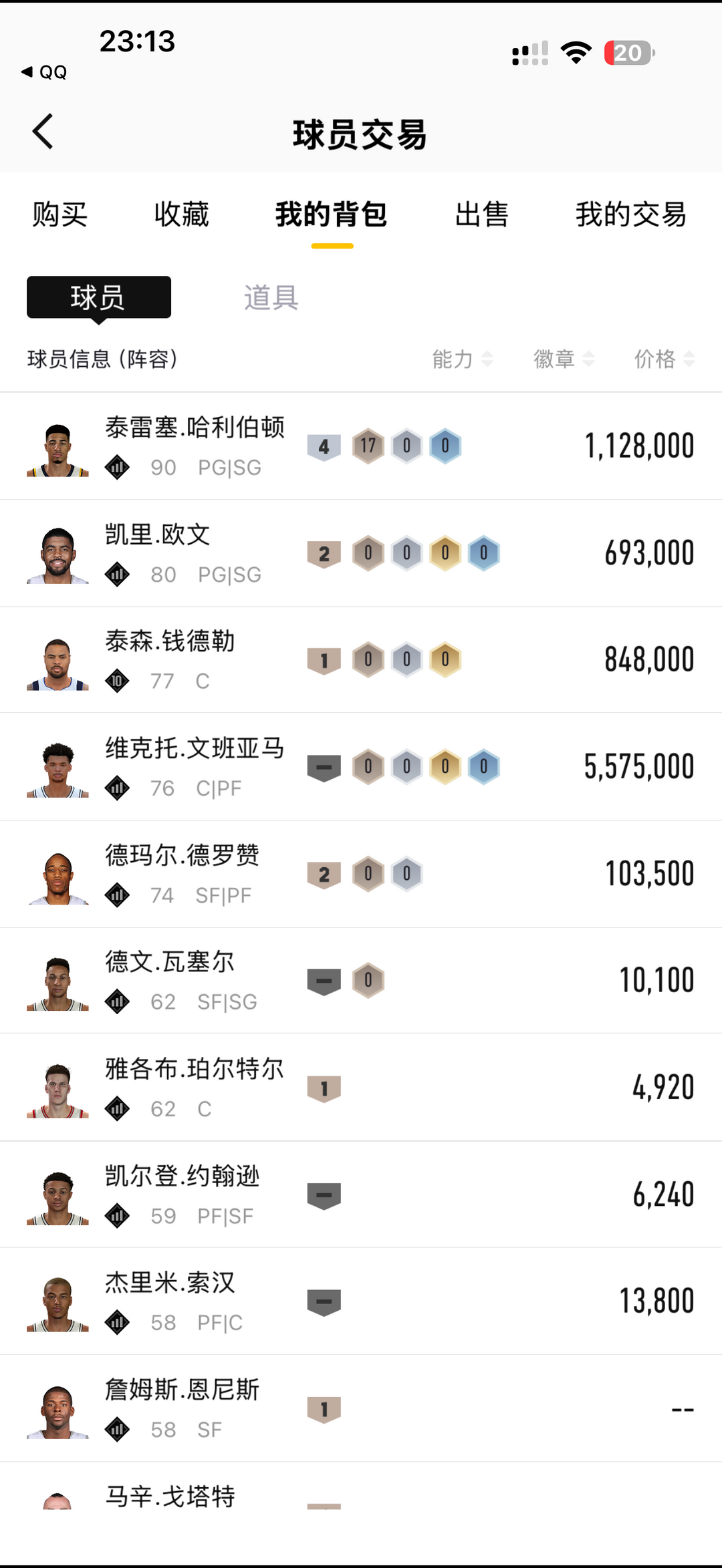
Task: Sort players by 能力
Action: pos(463,359)
